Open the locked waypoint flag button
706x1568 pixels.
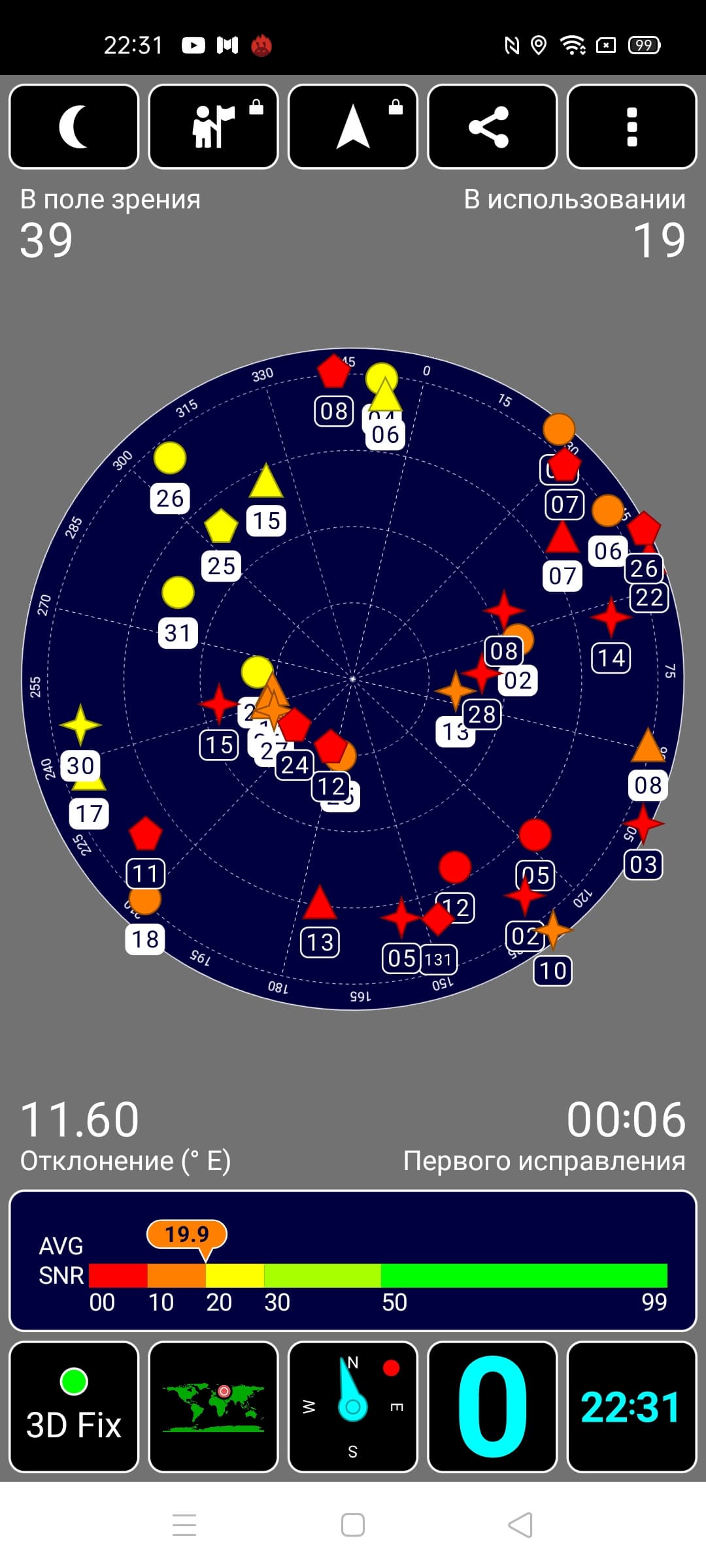coord(213,127)
